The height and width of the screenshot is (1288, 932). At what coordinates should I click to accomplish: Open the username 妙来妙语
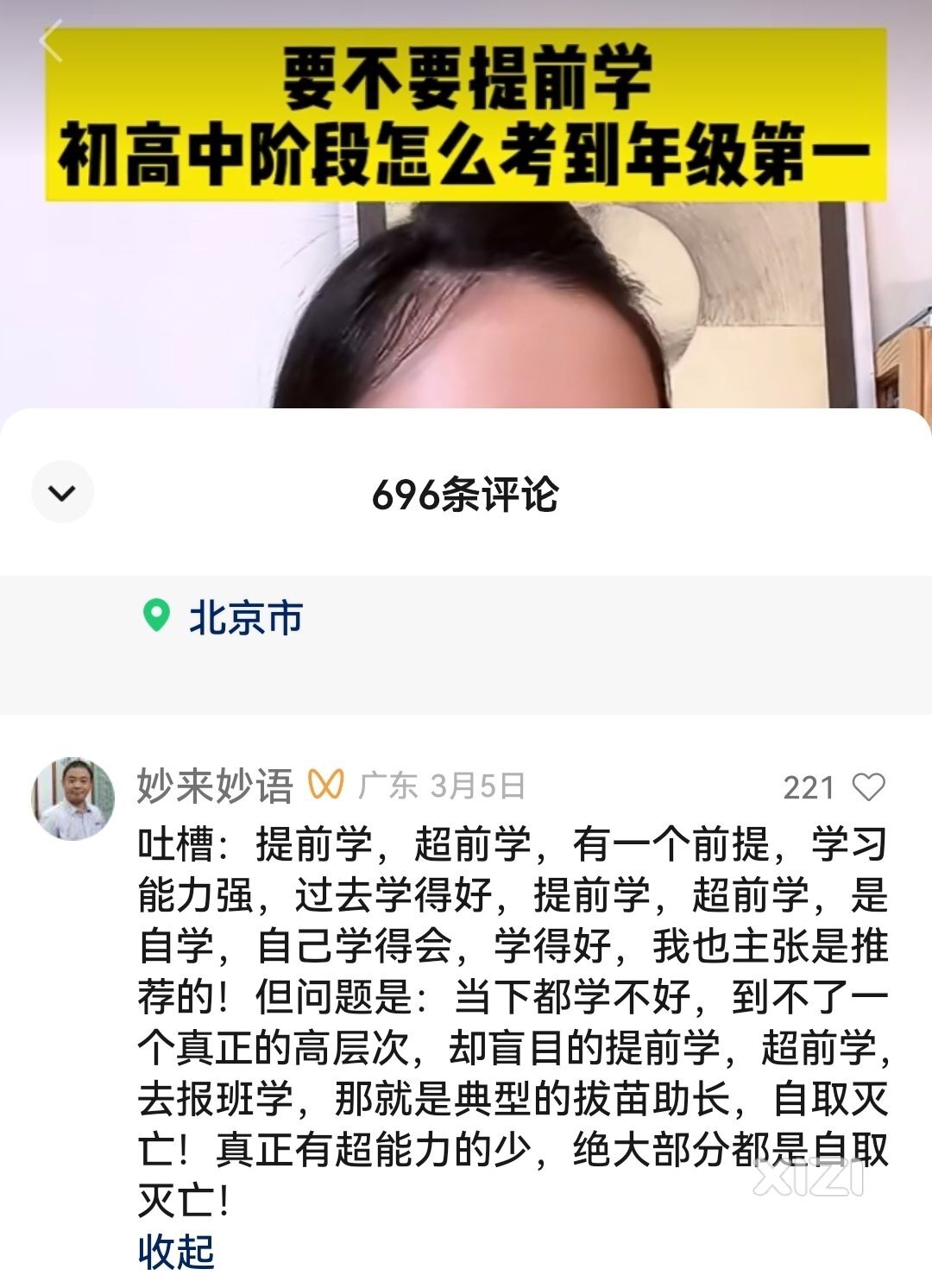coord(215,786)
